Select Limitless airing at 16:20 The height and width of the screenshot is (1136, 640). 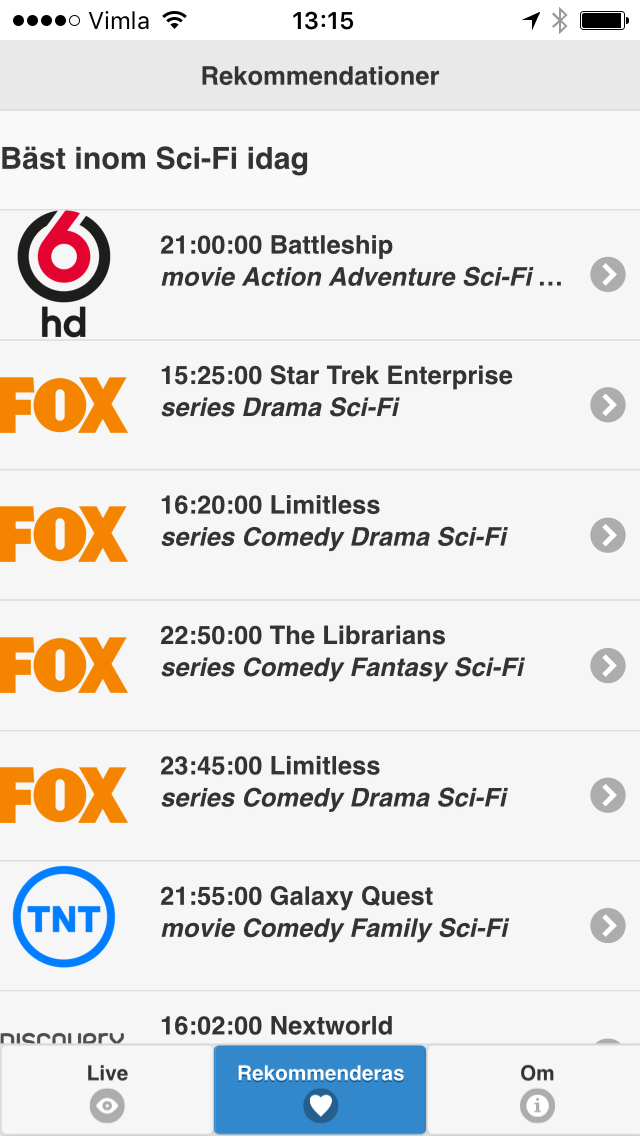pyautogui.click(x=320, y=535)
